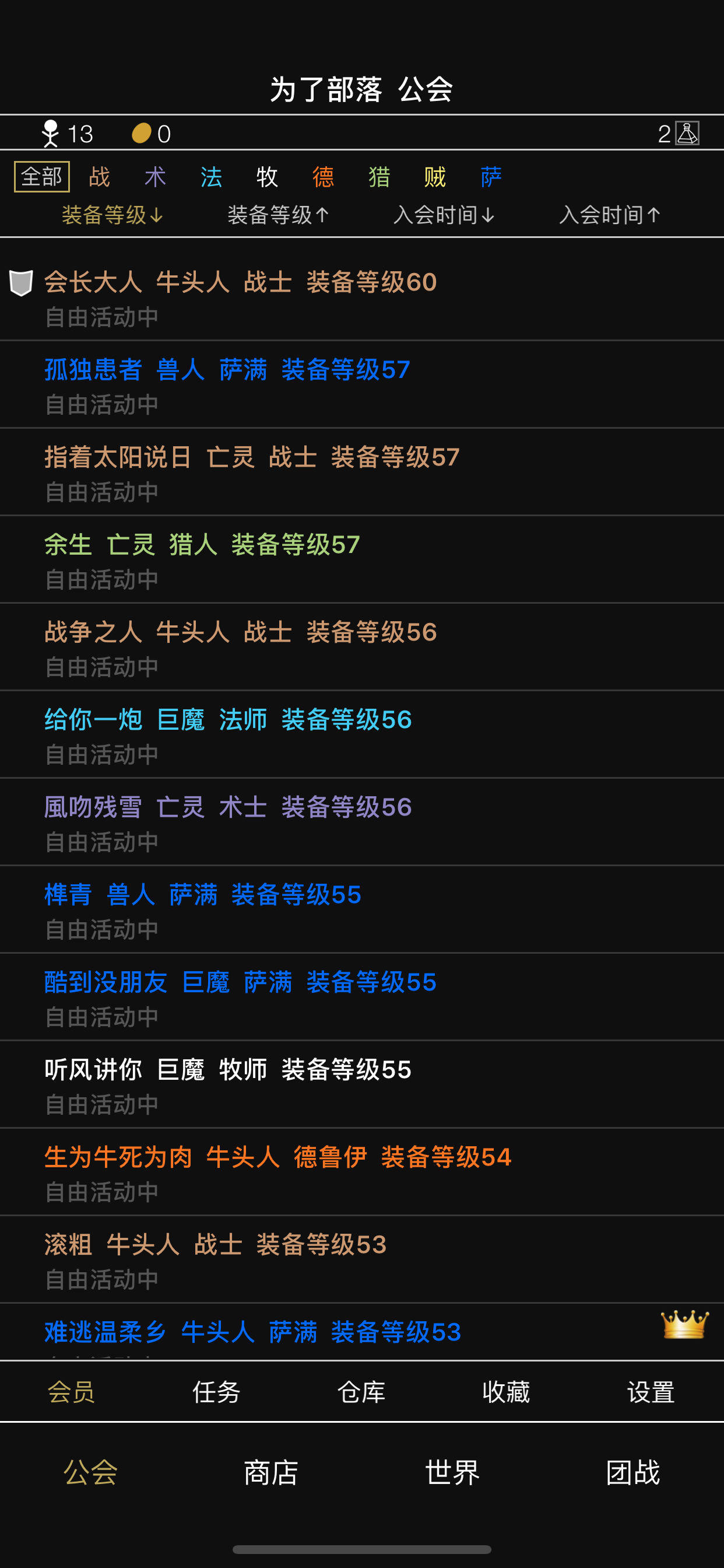Viewport: 724px width, 1568px height.
Task: Go to the 设置 tab
Action: [651, 1392]
